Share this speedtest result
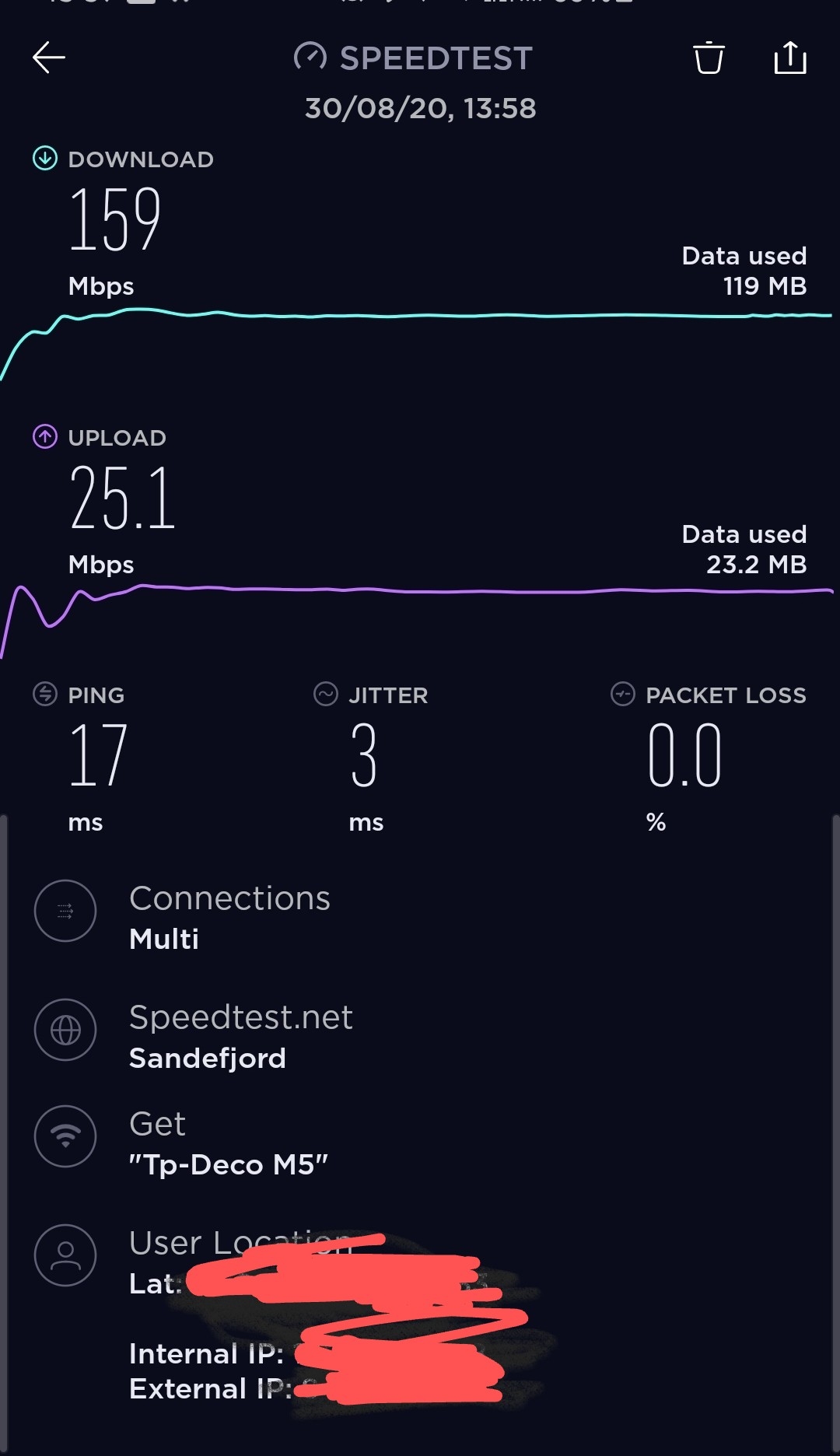 790,58
